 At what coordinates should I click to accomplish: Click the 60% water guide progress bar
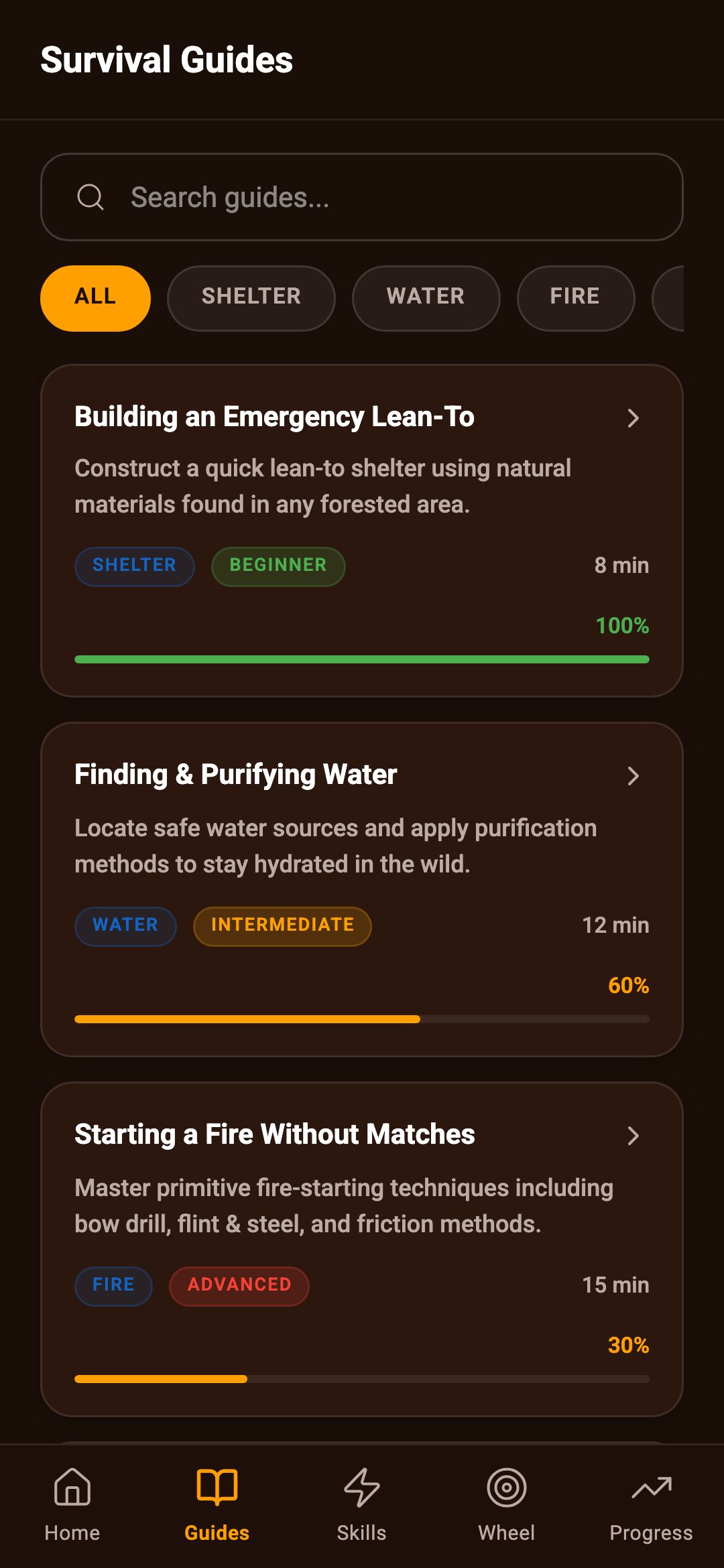362,1019
